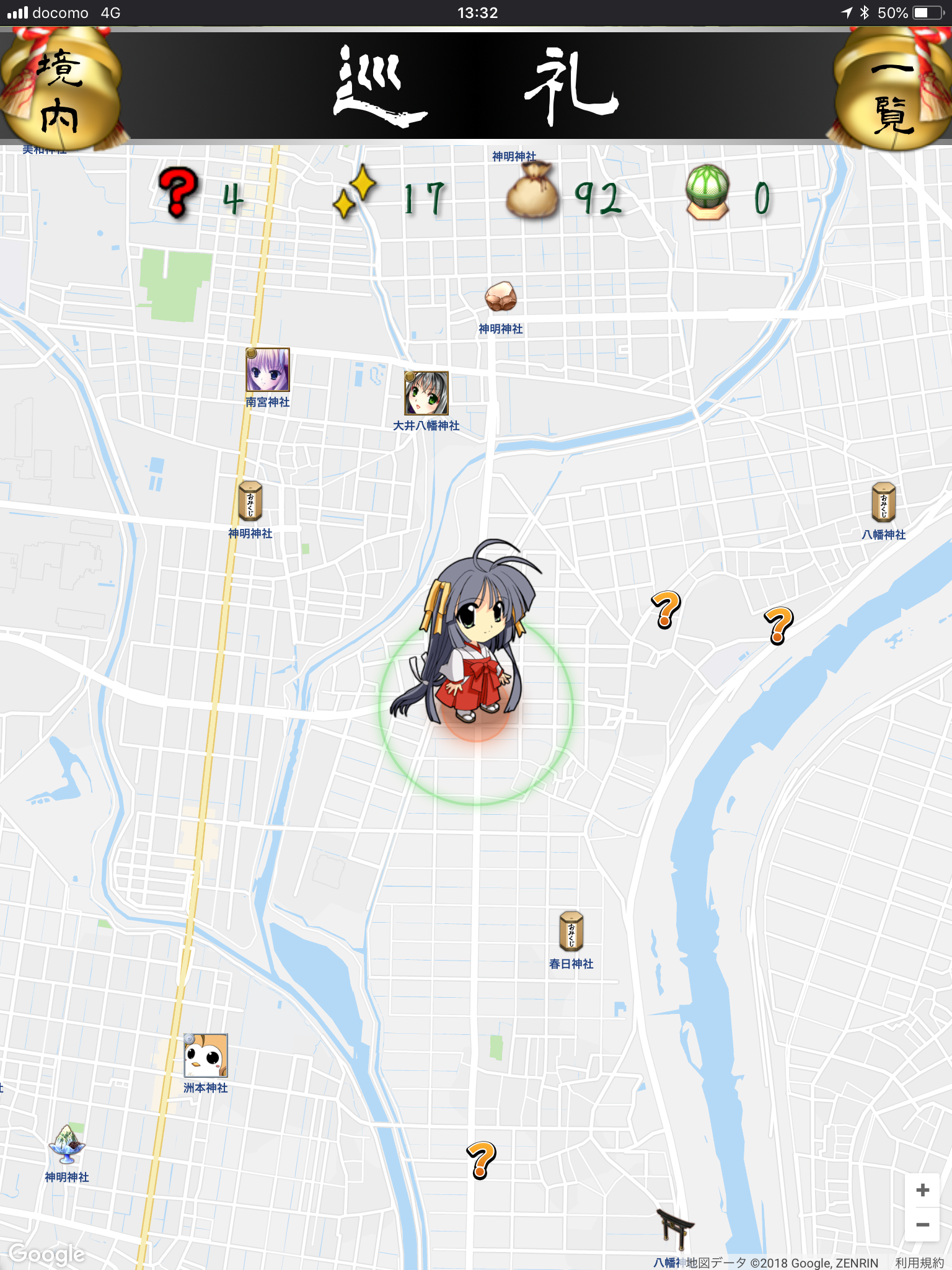Tap the shaved ice marker at 神明神社

click(67, 1144)
